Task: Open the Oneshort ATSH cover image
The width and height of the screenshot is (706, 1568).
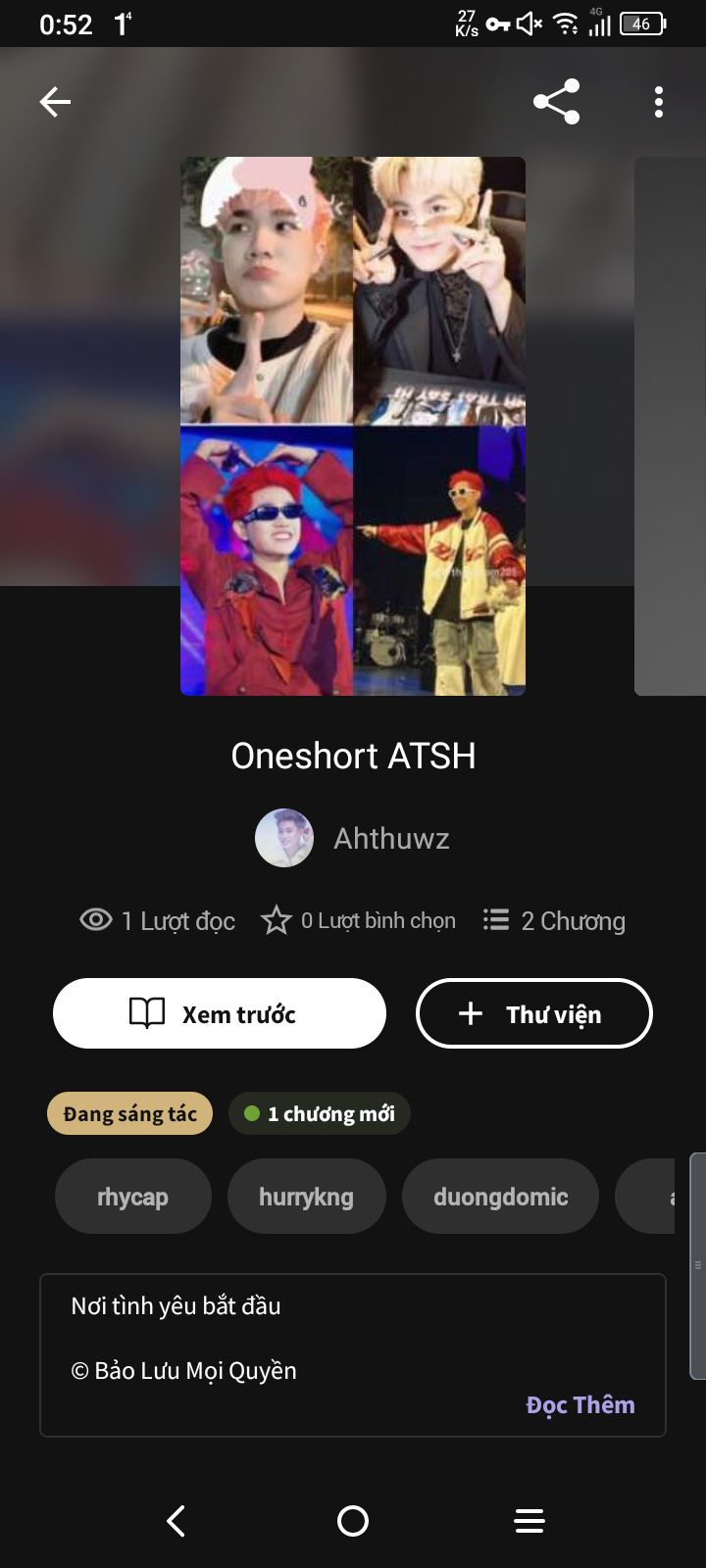Action: tap(353, 426)
